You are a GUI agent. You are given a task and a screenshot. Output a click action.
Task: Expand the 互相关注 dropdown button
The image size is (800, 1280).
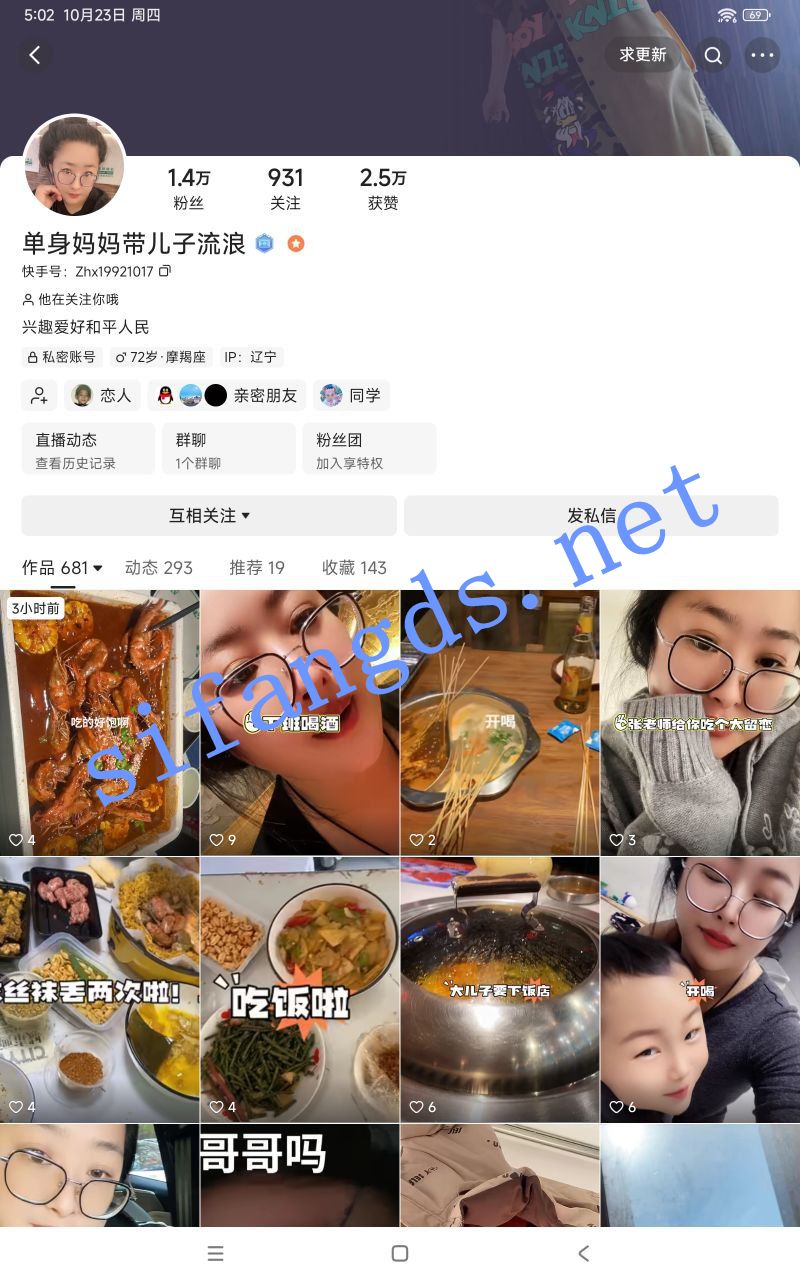(x=209, y=515)
